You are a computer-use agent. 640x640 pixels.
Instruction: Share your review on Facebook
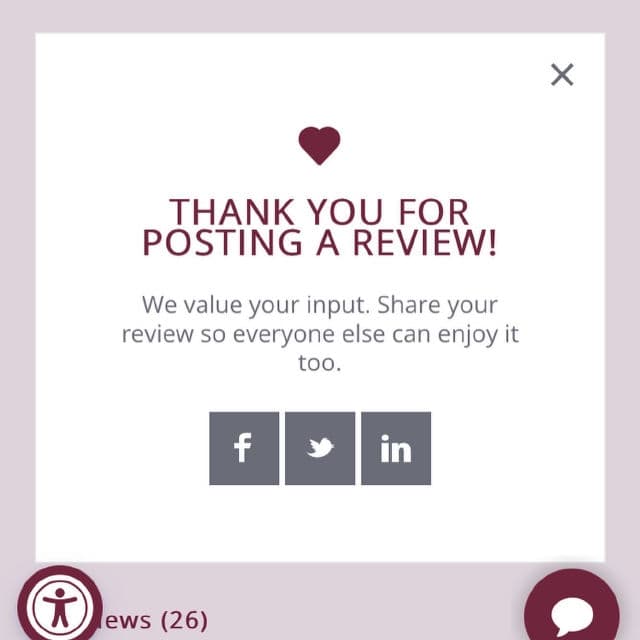click(x=243, y=448)
